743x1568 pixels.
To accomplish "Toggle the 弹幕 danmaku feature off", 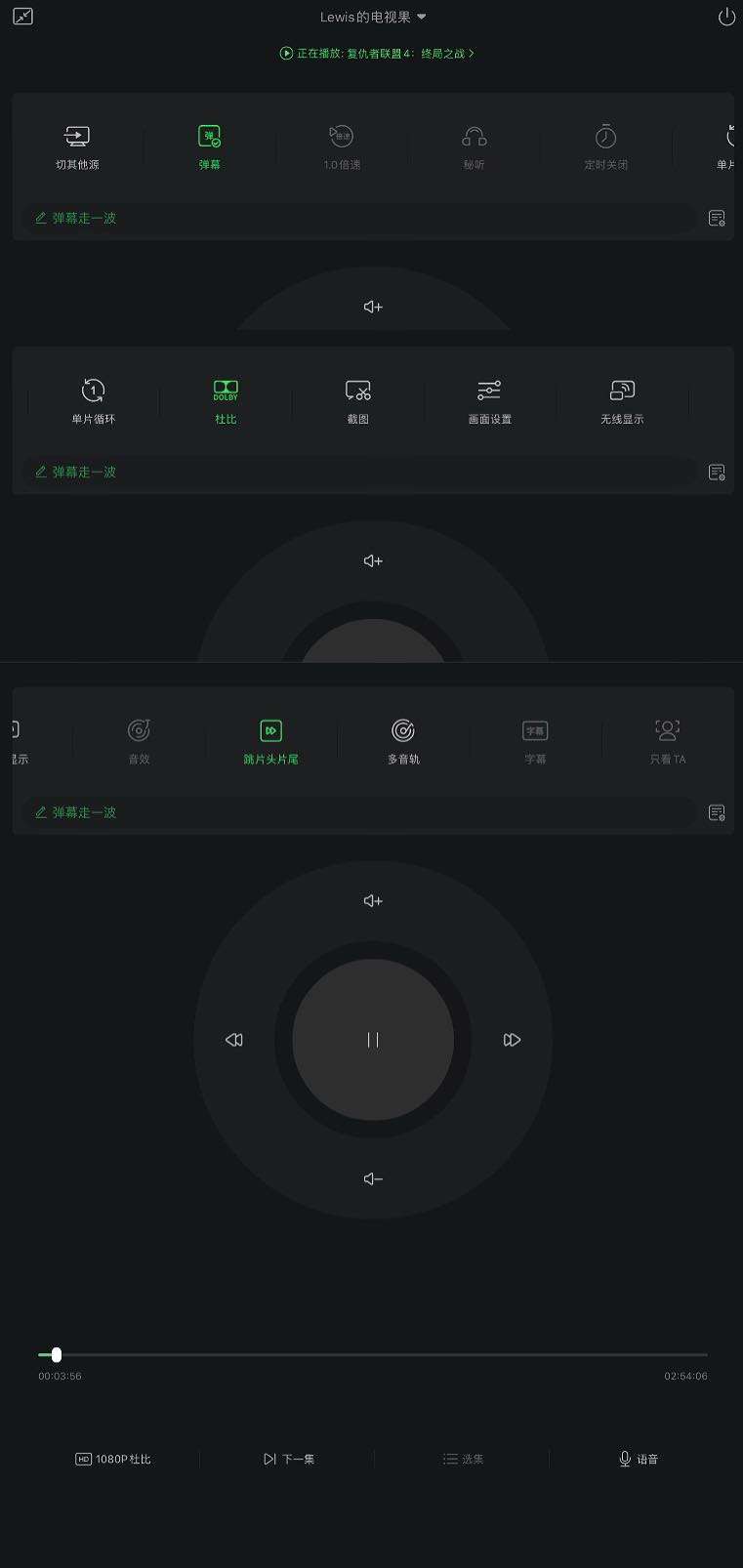I will pyautogui.click(x=208, y=144).
